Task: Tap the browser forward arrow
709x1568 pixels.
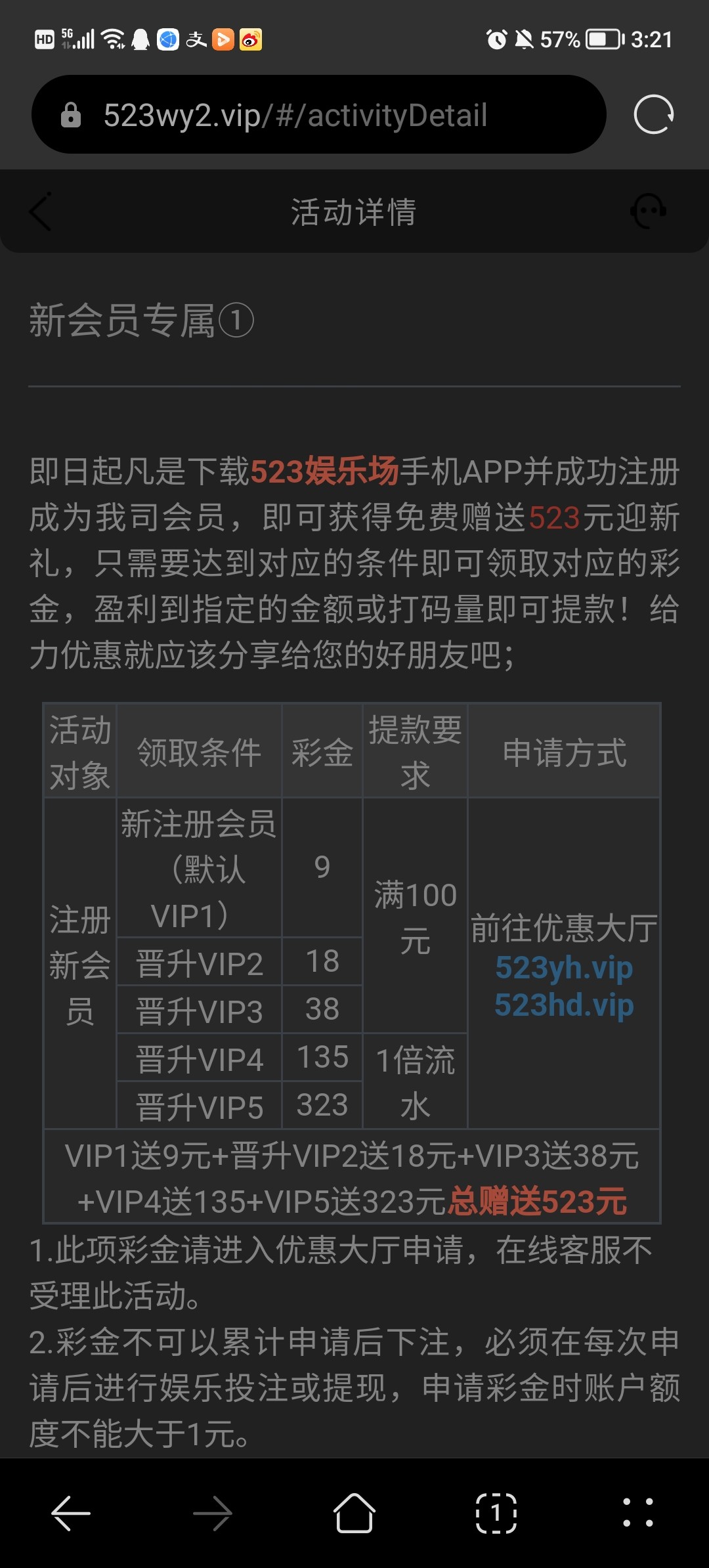Action: [213, 1513]
